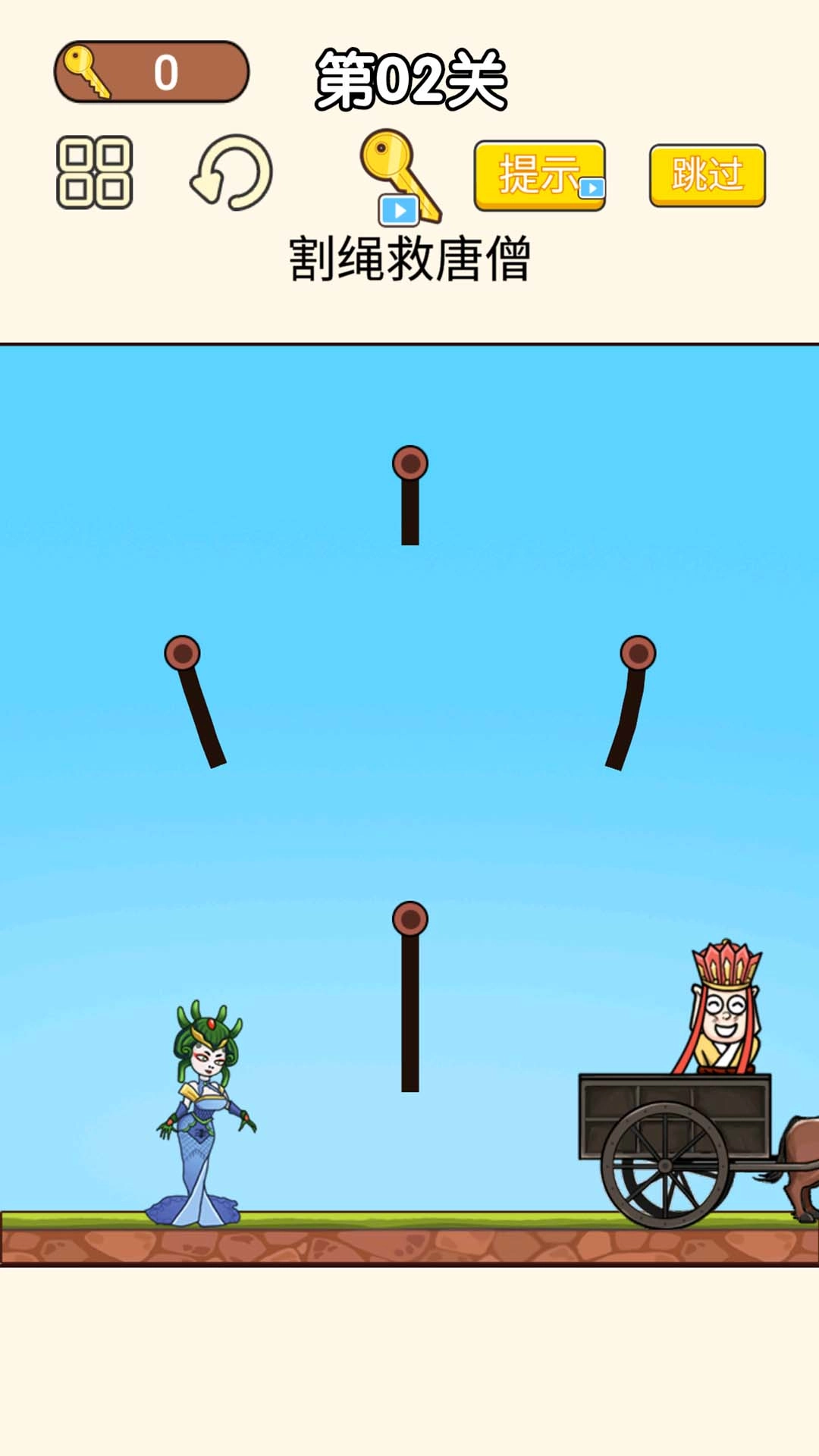819x1456 pixels.
Task: Skip level with 跳过 button
Action: click(707, 175)
